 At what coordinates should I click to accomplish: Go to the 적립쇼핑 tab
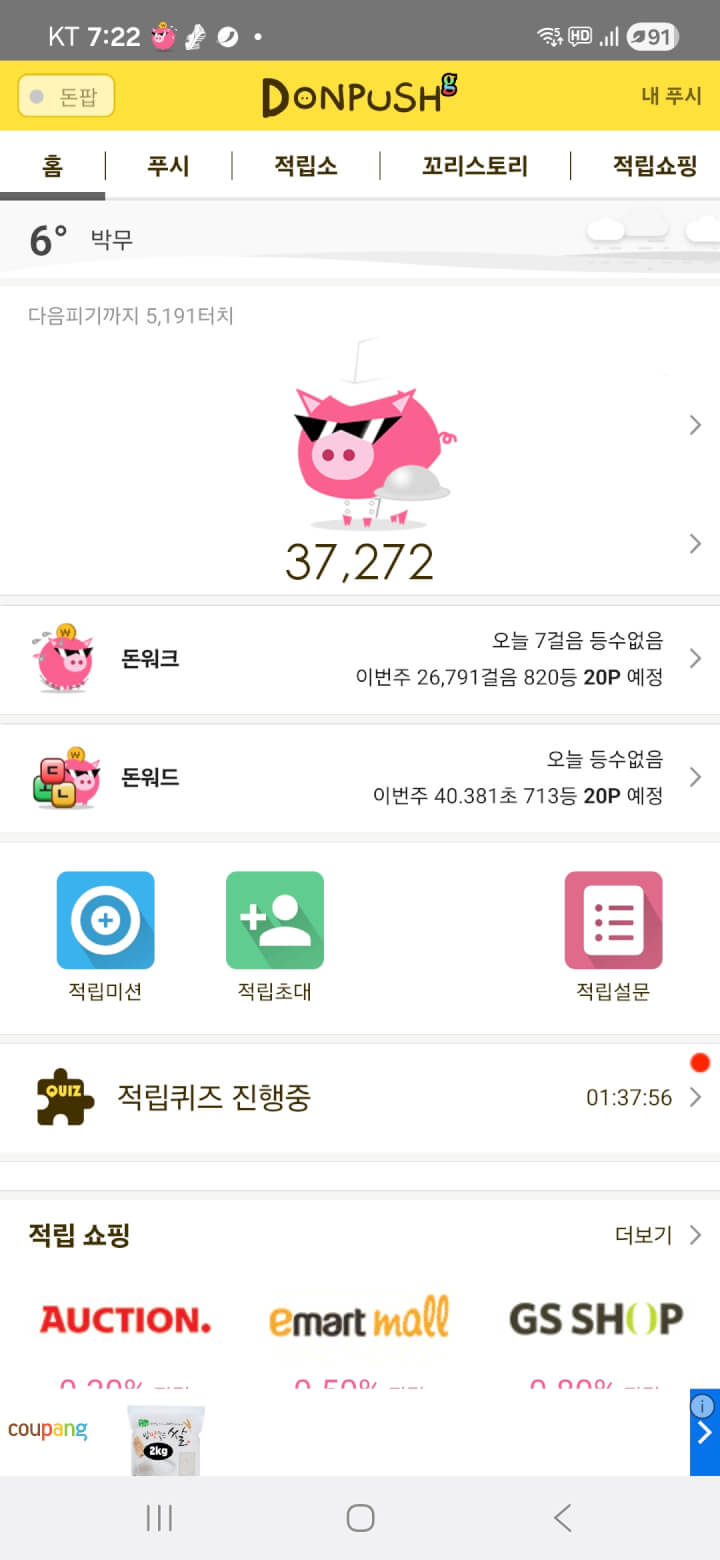pyautogui.click(x=654, y=166)
